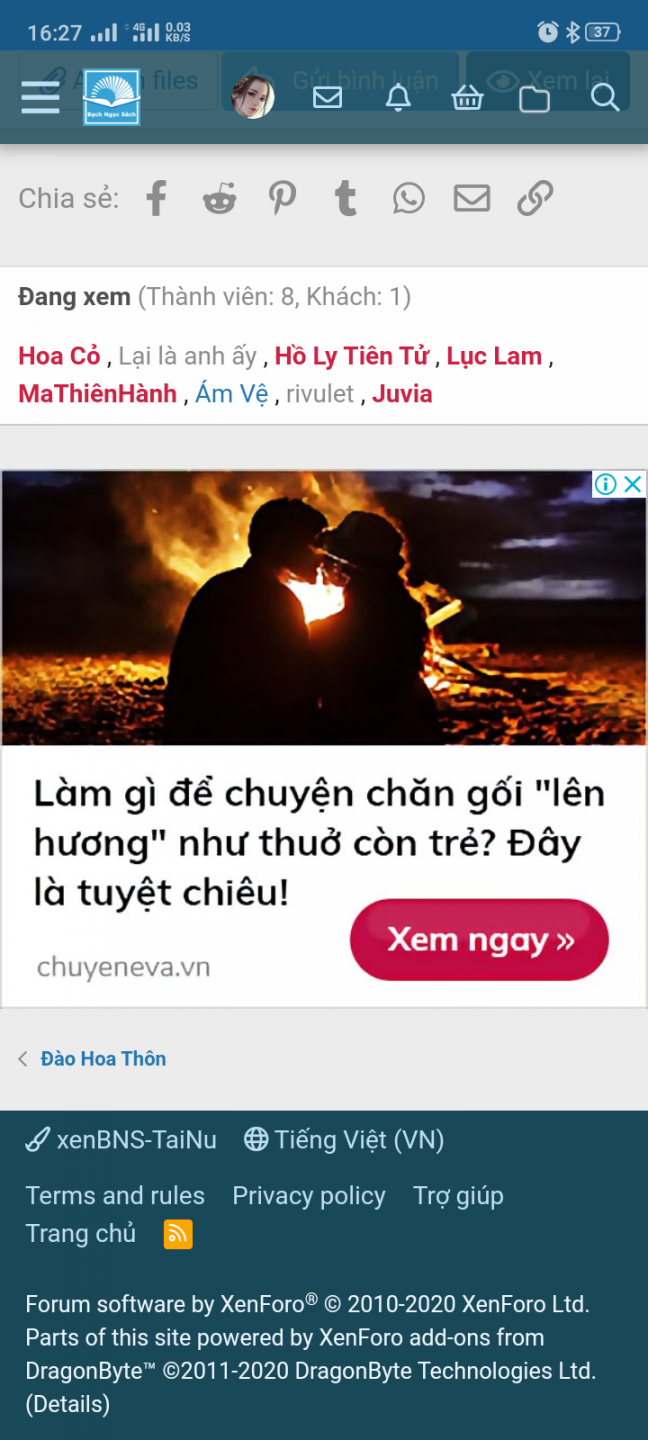This screenshot has width=648, height=1440.
Task: Open the inbox envelope icon
Action: click(x=327, y=98)
